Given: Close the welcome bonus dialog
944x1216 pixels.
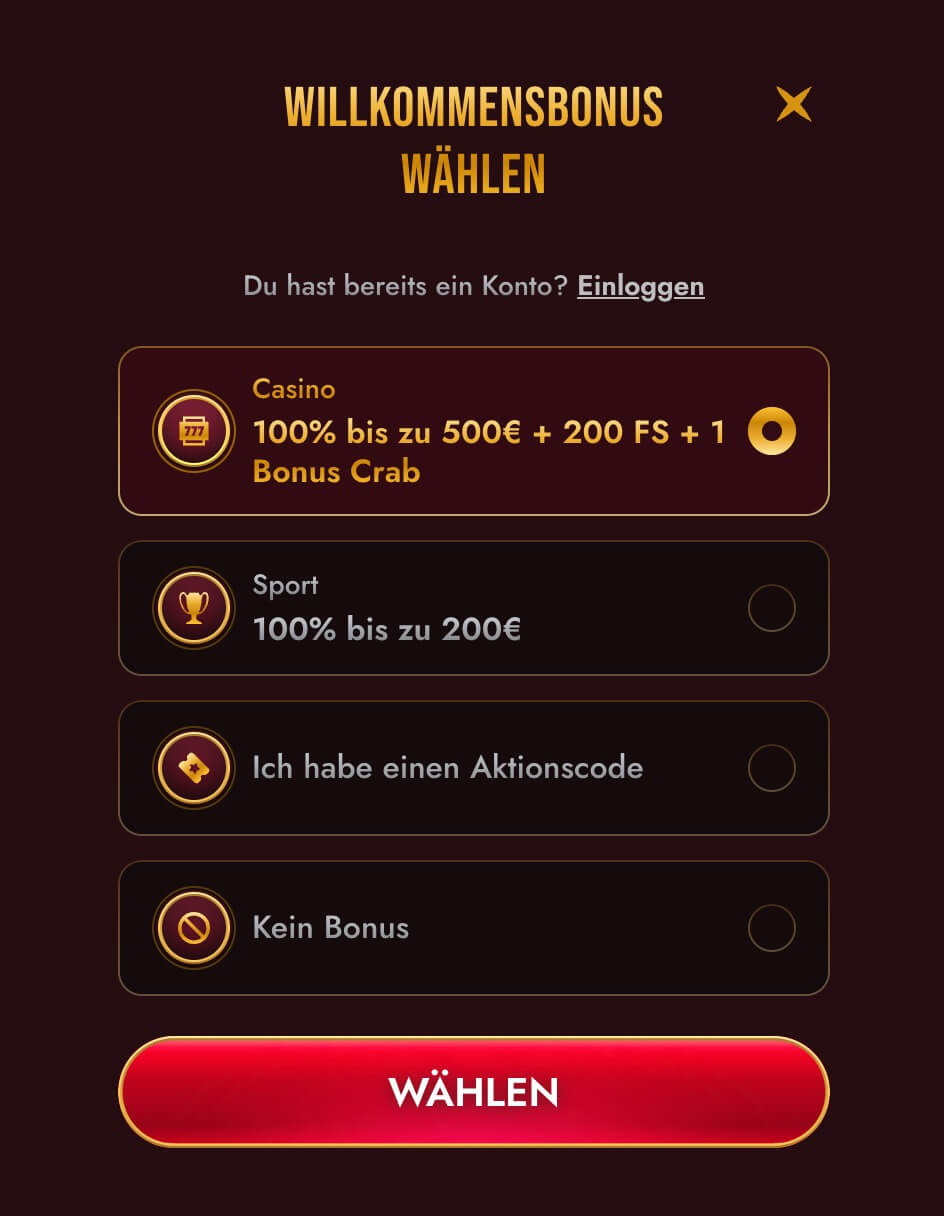Looking at the screenshot, I should 794,104.
